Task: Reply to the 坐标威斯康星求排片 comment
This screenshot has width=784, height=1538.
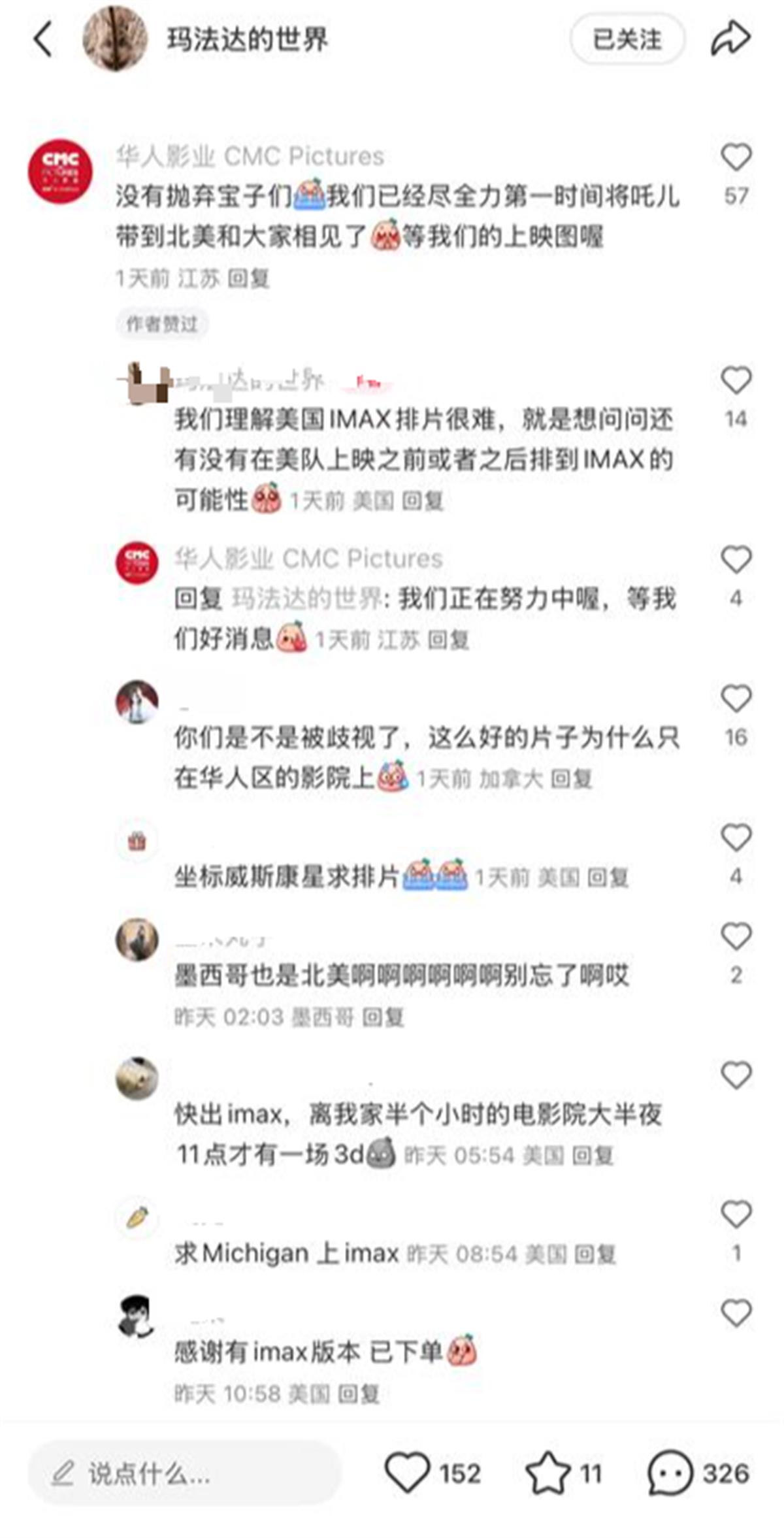Action: pos(608,877)
